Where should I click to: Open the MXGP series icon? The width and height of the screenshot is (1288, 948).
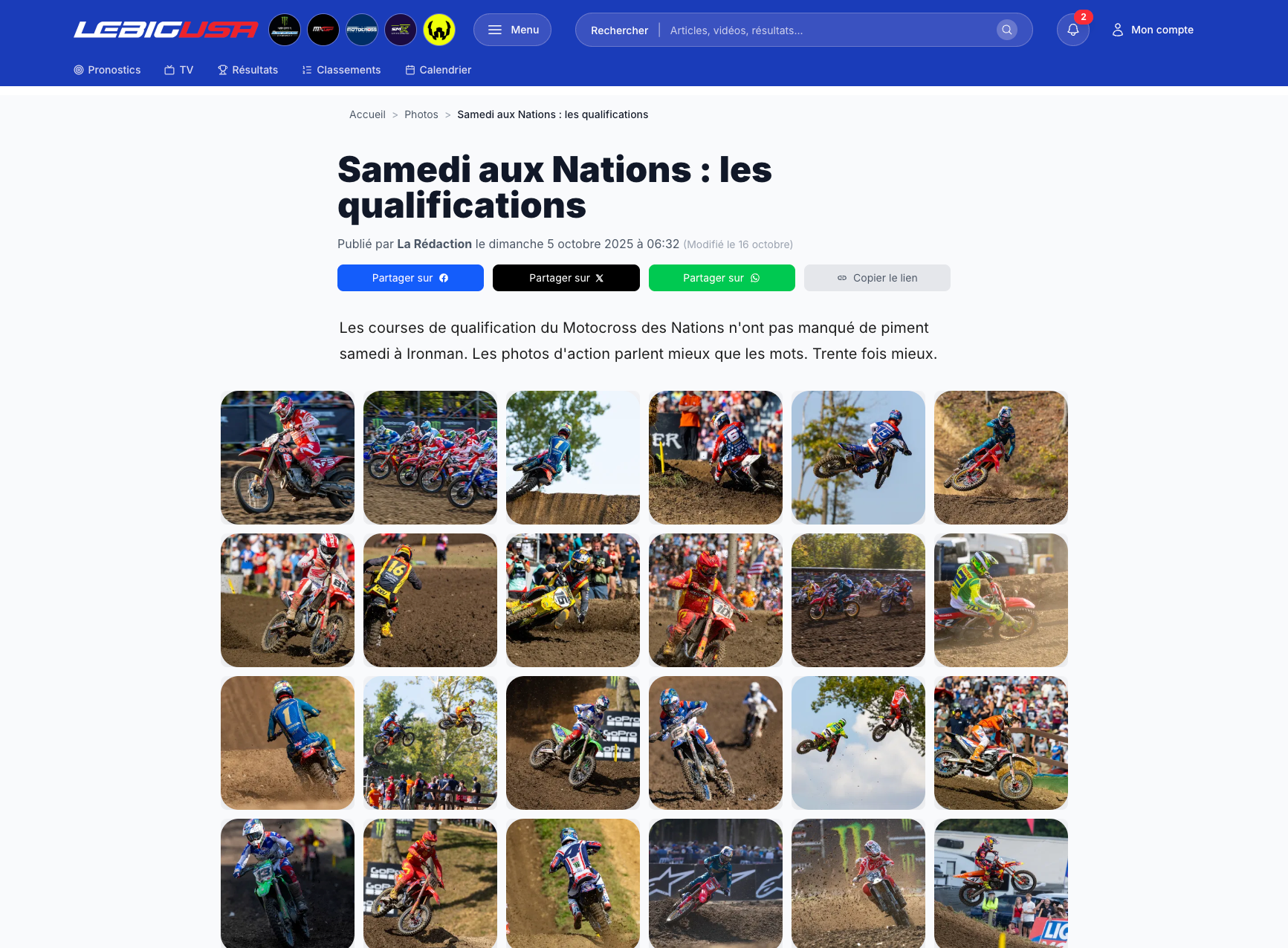[x=323, y=30]
